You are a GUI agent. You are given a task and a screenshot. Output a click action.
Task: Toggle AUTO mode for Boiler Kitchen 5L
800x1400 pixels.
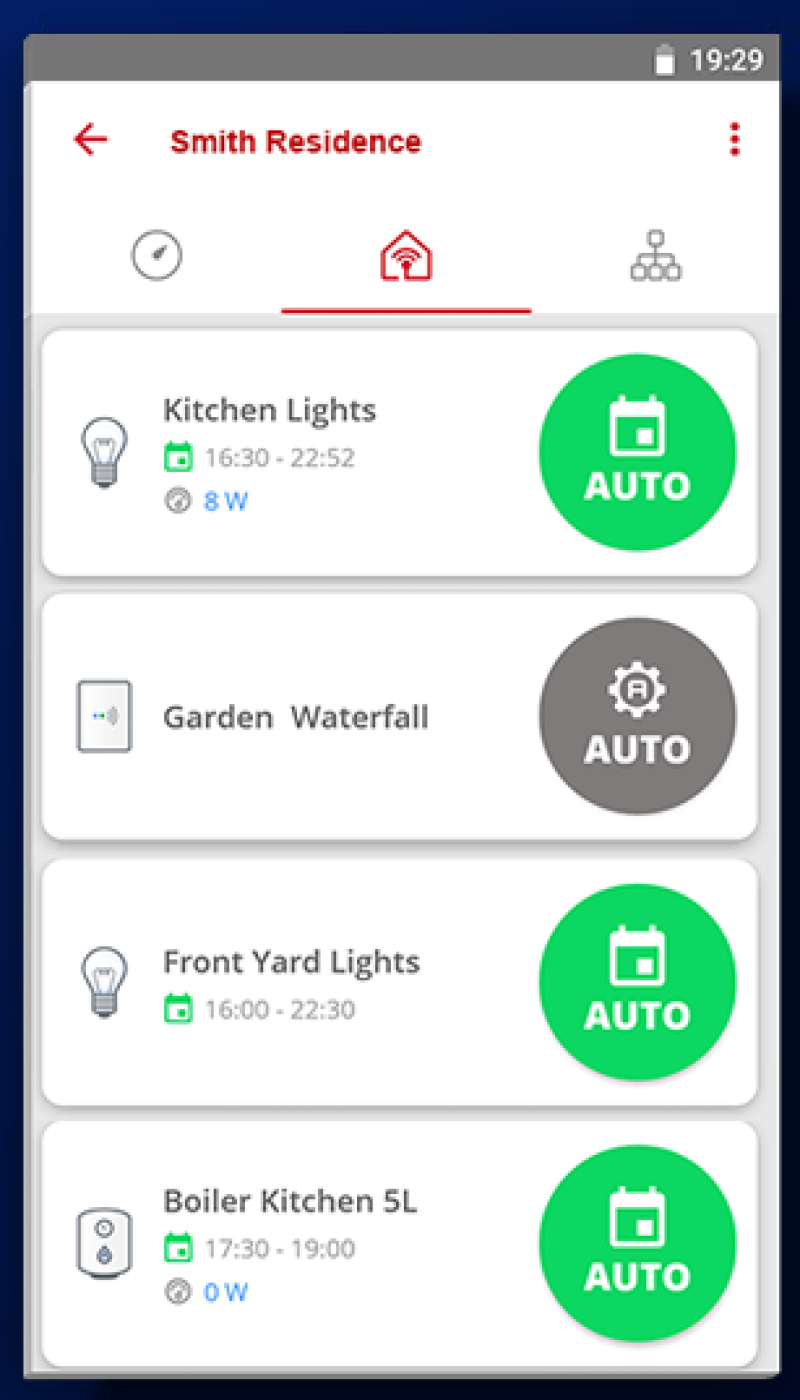[x=638, y=1243]
